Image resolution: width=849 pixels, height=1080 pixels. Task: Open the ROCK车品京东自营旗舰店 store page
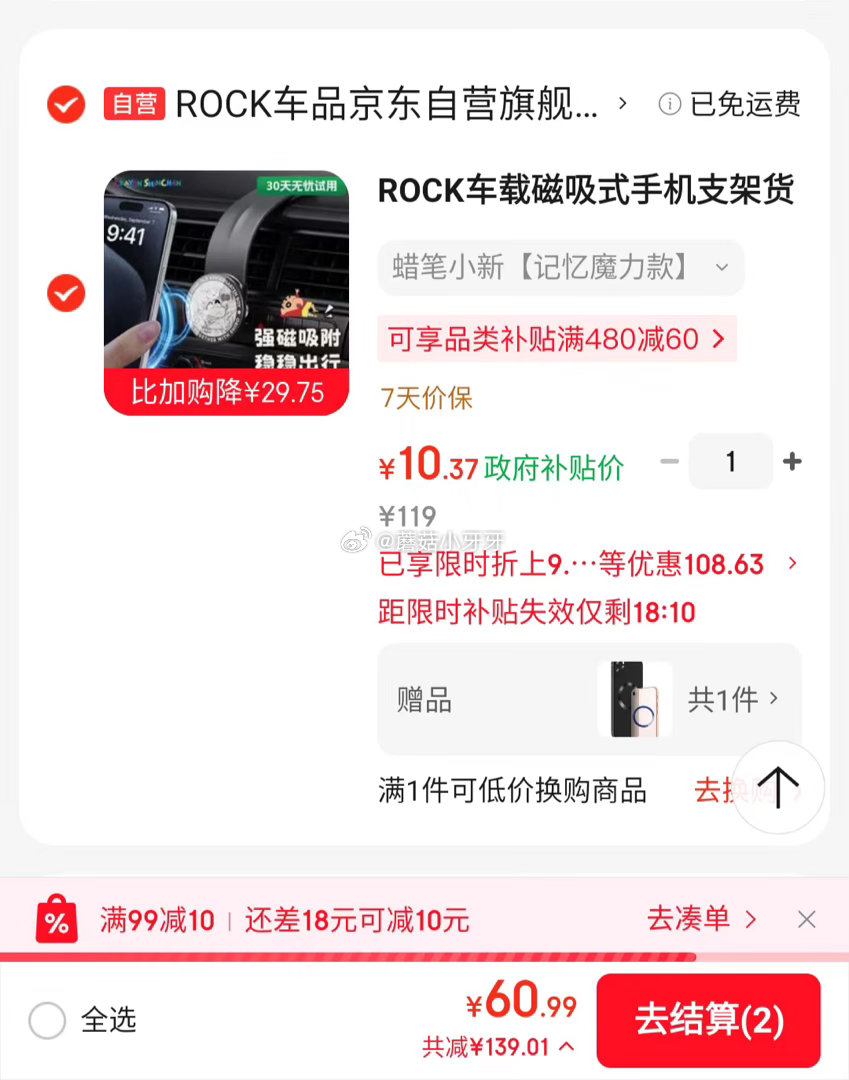(390, 104)
